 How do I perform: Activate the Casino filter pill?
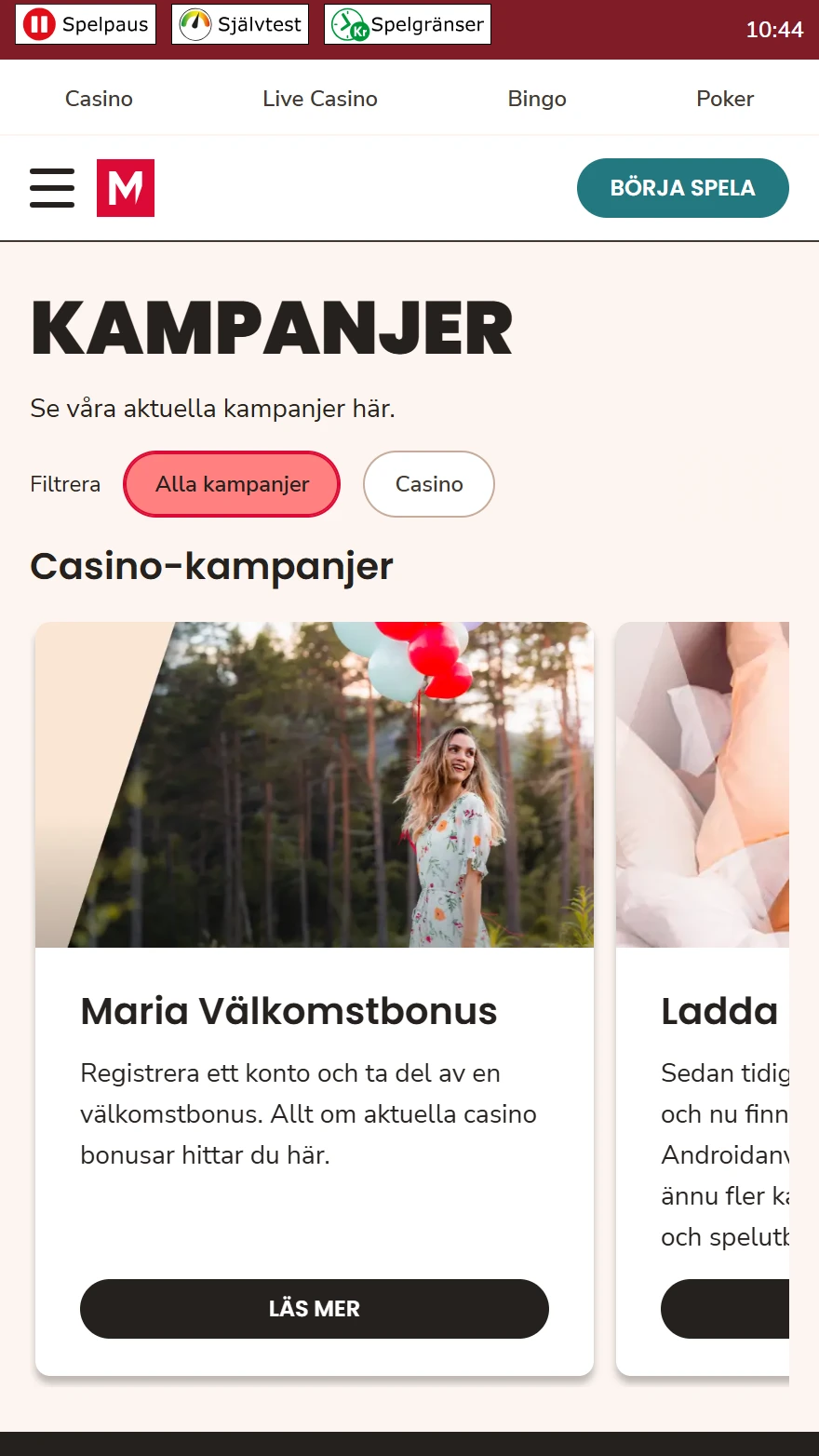428,484
